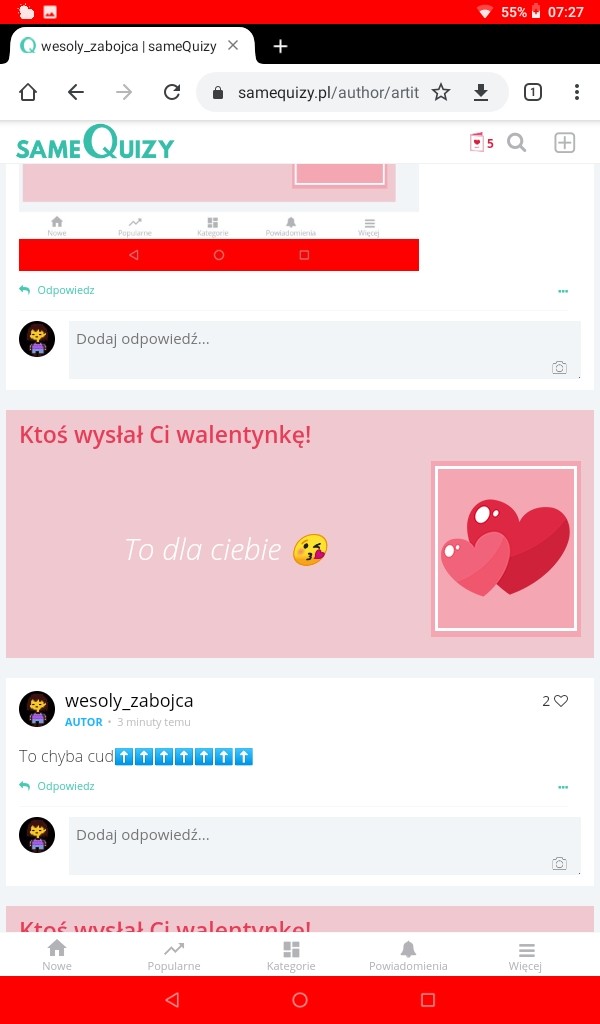This screenshot has height=1024, width=600.
Task: Like the 'To chyba cud' comment
Action: tap(561, 701)
